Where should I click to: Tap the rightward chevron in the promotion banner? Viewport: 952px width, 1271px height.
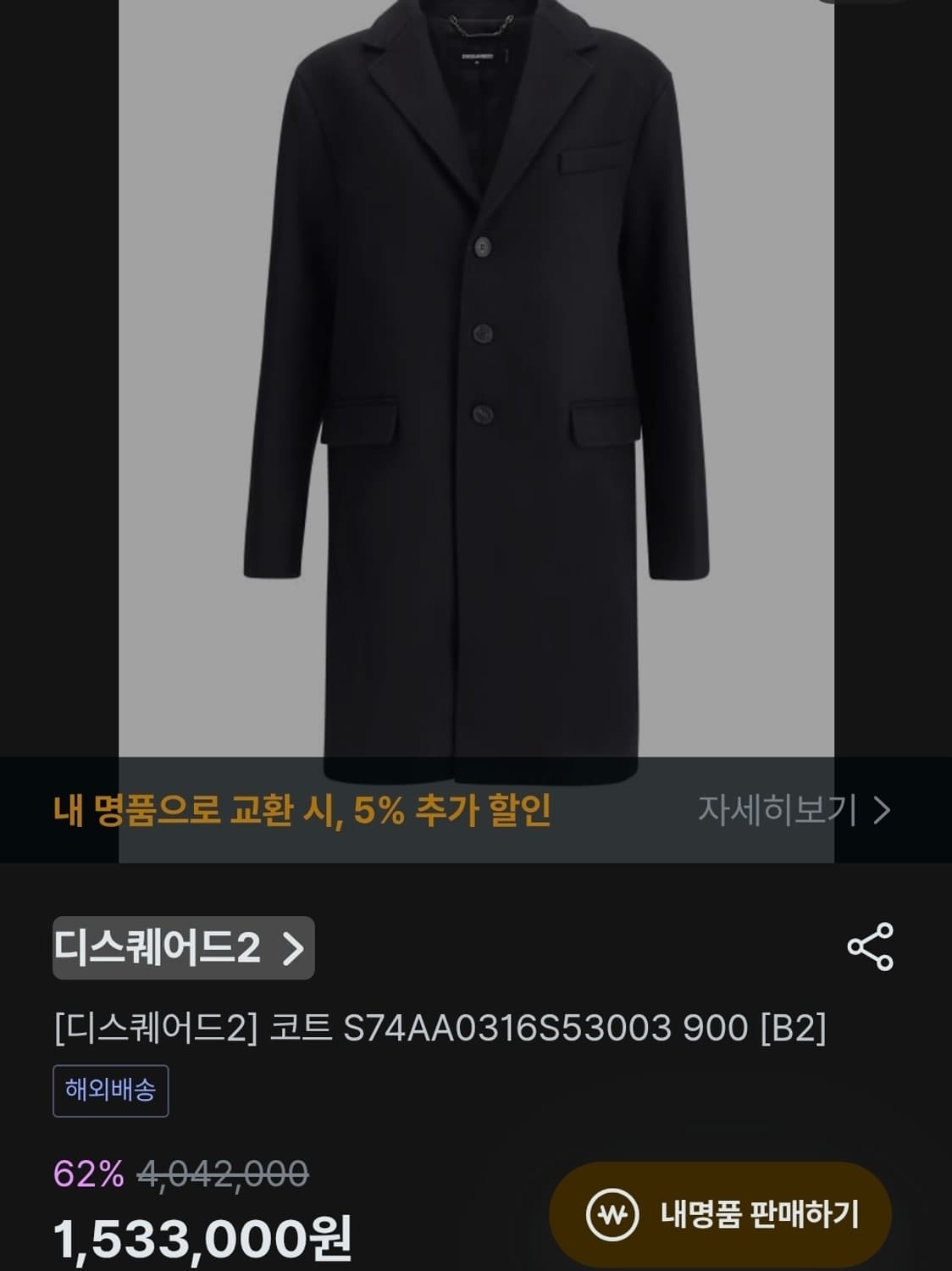pyautogui.click(x=881, y=810)
